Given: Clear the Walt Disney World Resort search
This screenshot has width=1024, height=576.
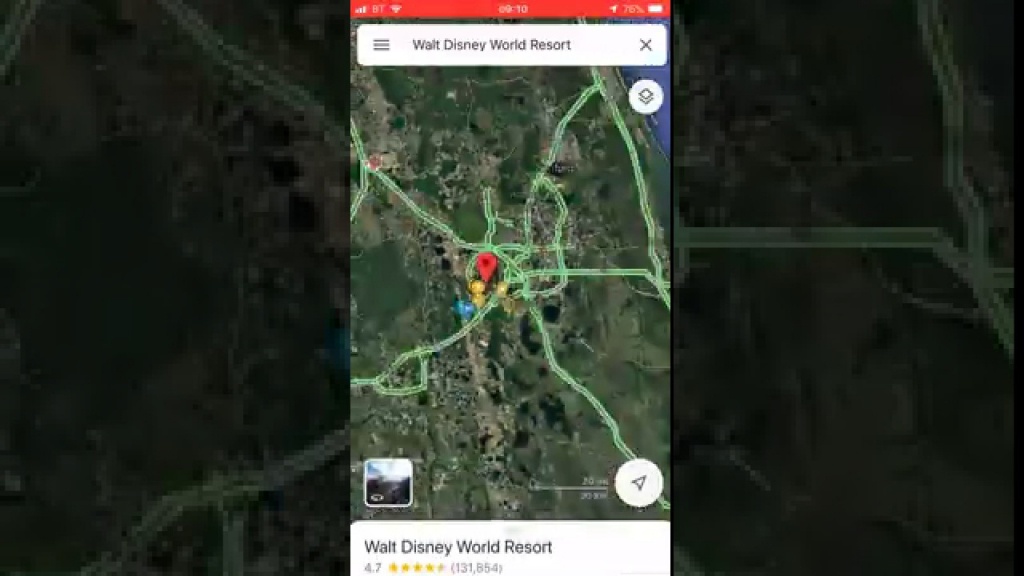Looking at the screenshot, I should point(645,45).
